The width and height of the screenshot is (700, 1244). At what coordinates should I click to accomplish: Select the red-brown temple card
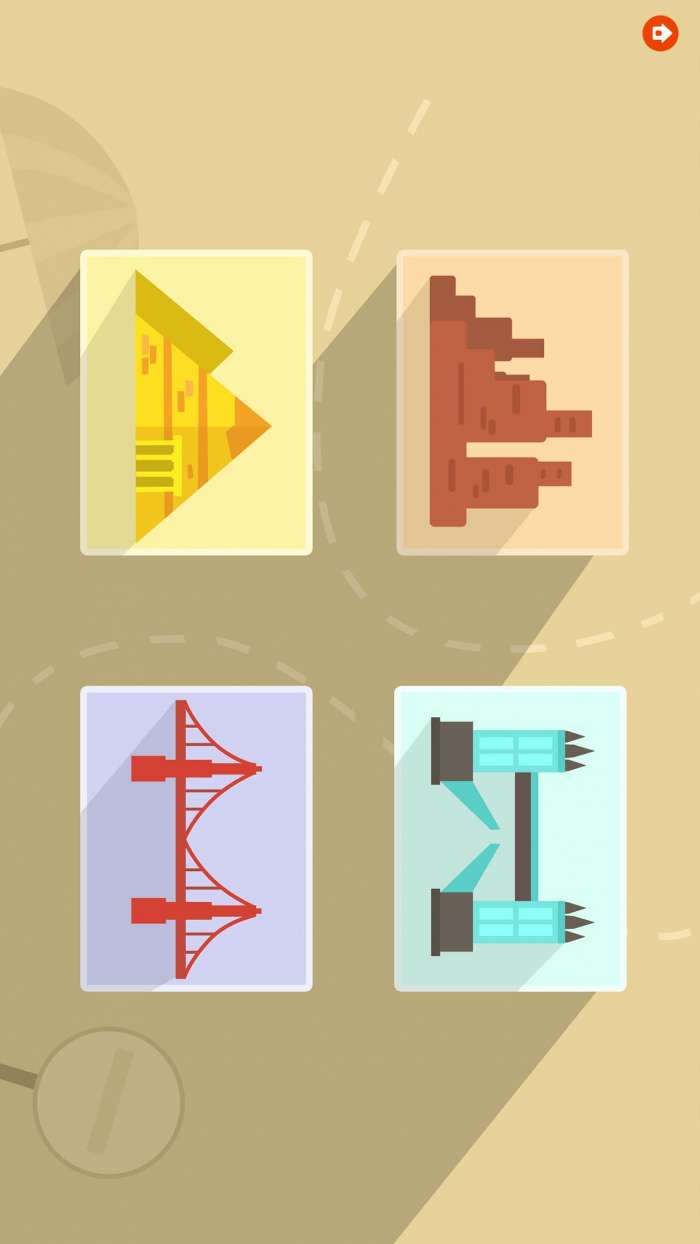pos(512,402)
